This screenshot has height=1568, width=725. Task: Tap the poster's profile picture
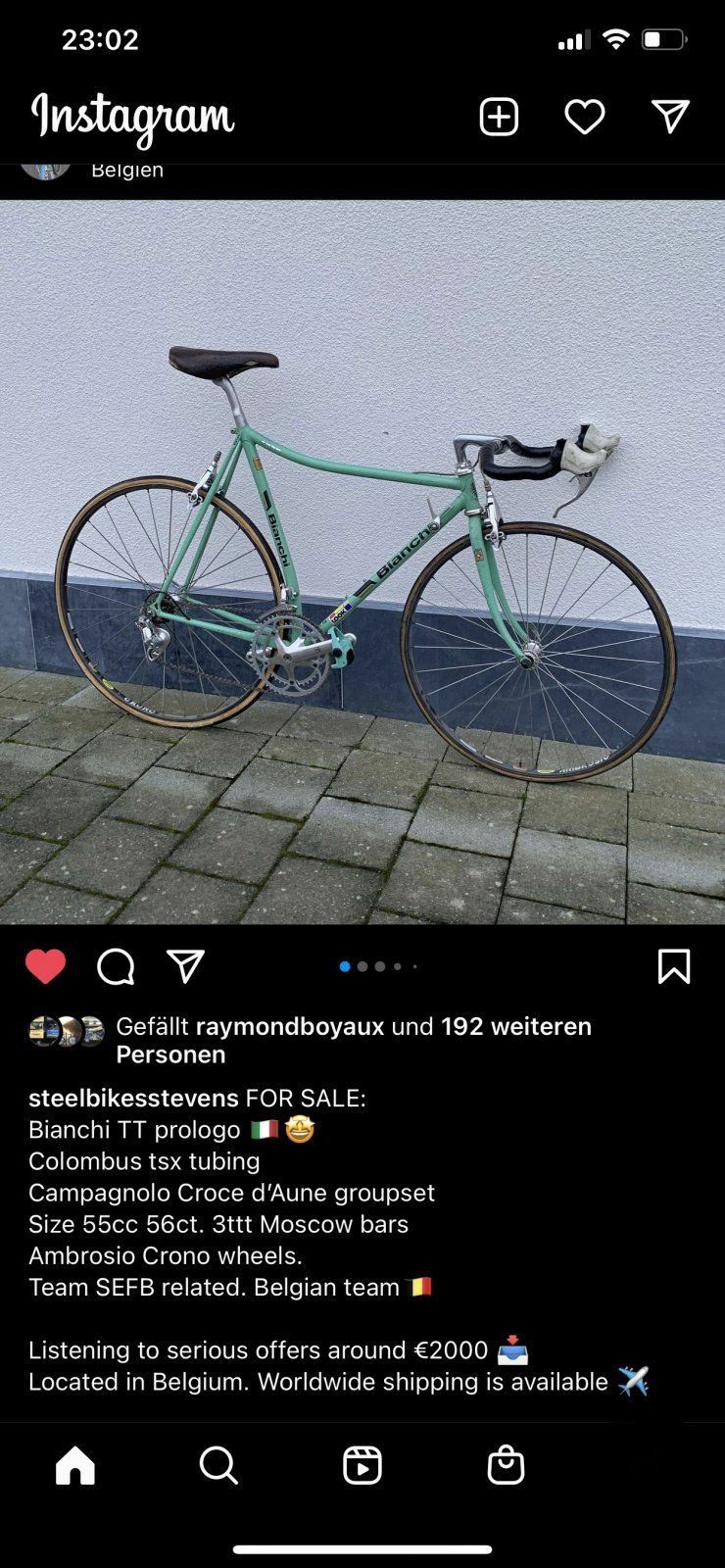[45, 171]
